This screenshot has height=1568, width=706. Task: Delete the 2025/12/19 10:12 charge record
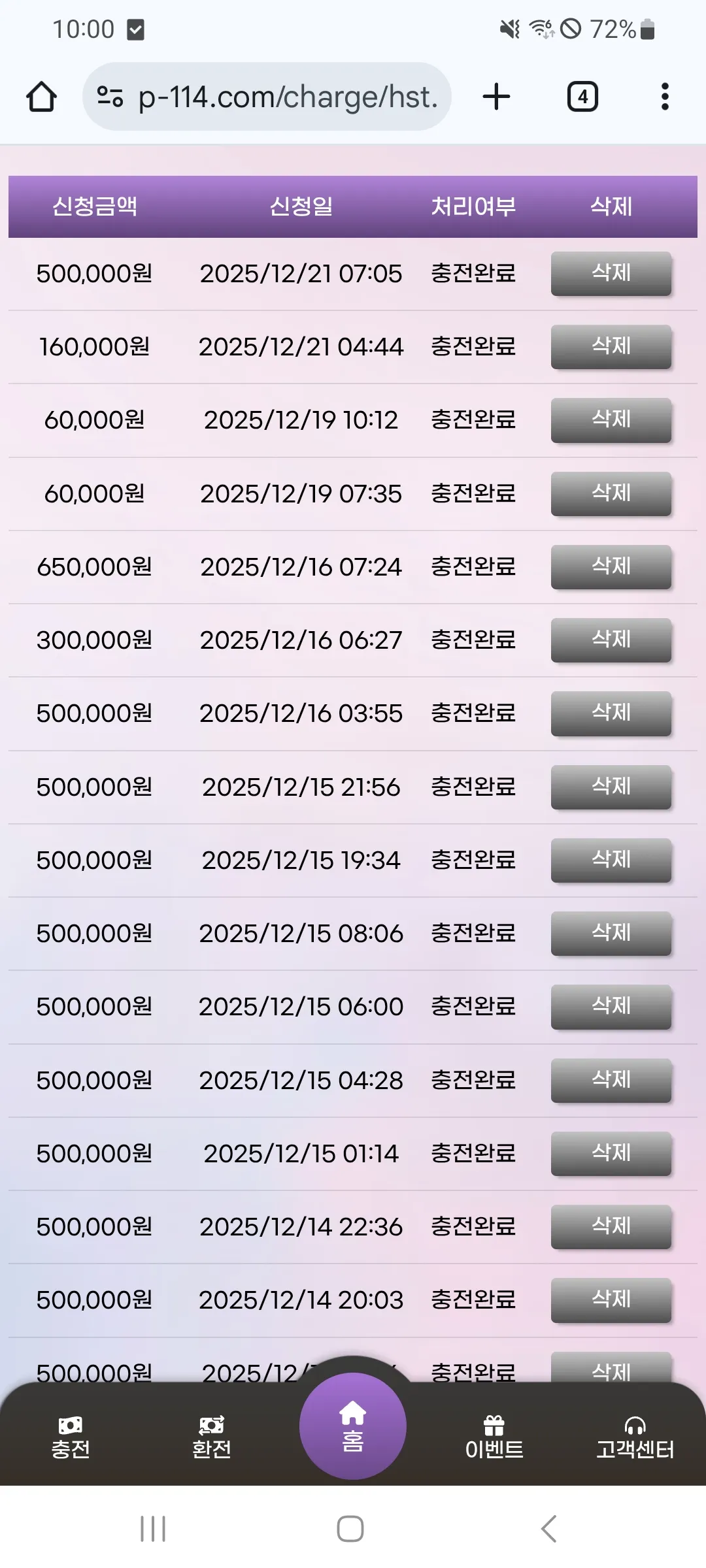pyautogui.click(x=611, y=420)
